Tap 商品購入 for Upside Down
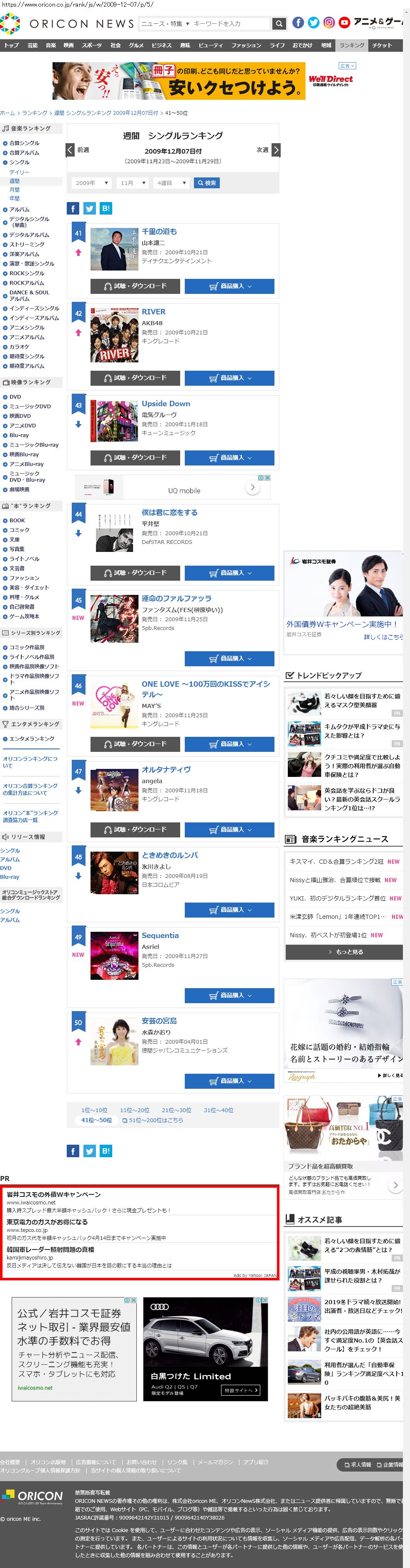410x1568 pixels. (229, 458)
